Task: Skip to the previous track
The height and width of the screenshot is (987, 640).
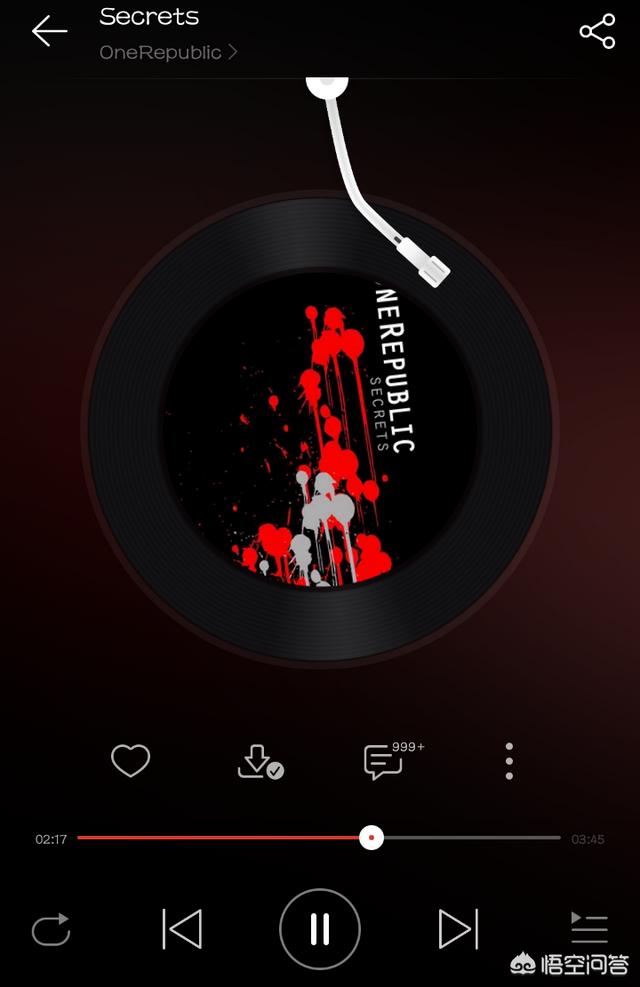Action: click(182, 929)
